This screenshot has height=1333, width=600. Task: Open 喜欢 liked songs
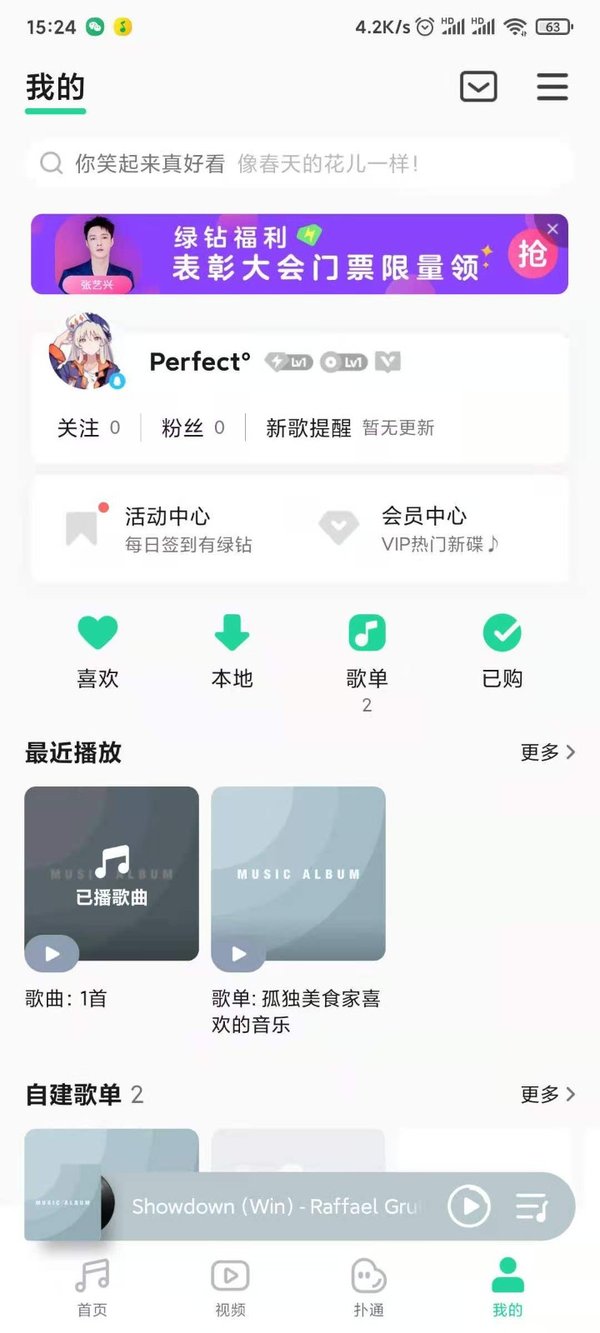[x=98, y=652]
